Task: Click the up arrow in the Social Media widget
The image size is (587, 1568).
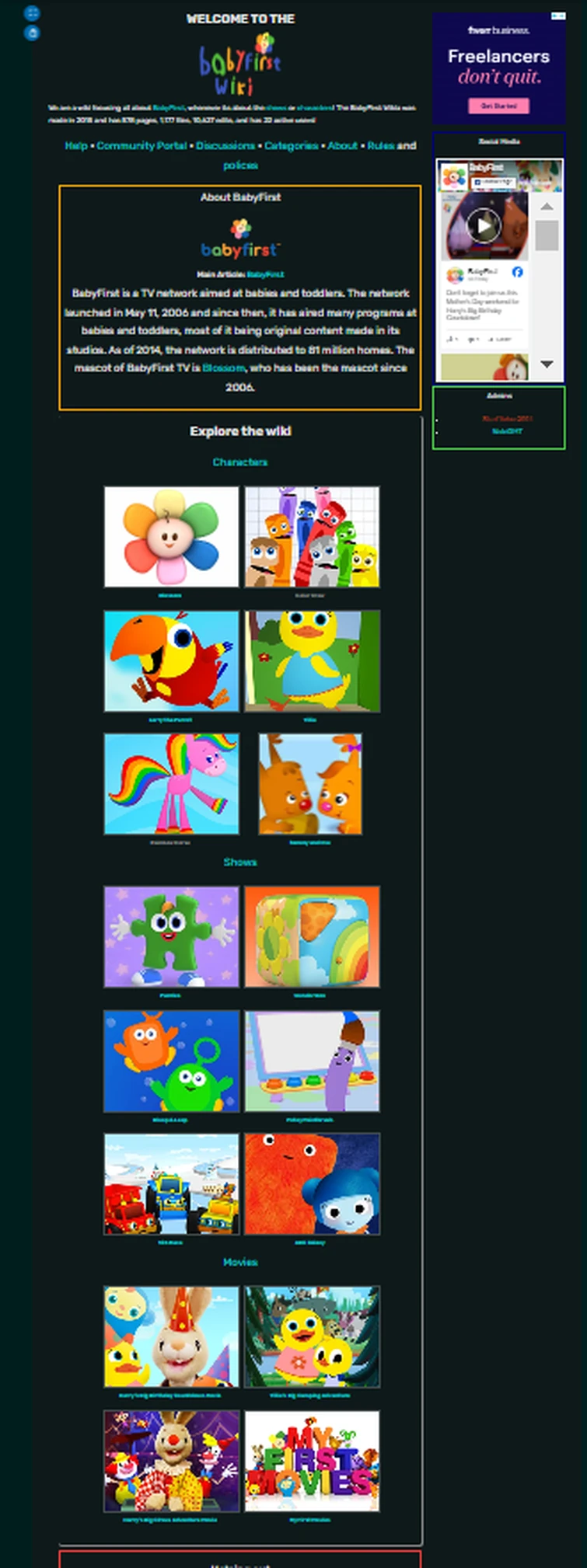Action: click(547, 207)
